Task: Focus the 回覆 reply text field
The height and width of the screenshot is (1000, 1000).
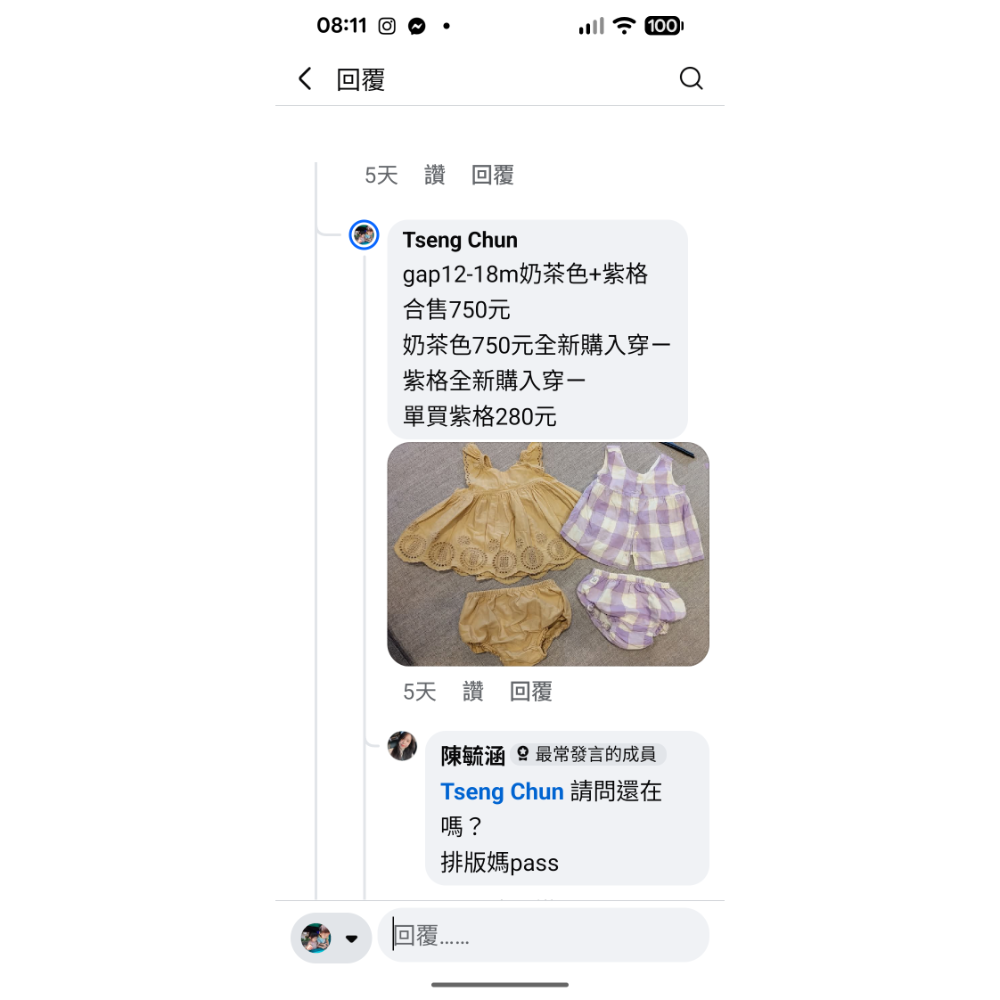Action: 543,936
